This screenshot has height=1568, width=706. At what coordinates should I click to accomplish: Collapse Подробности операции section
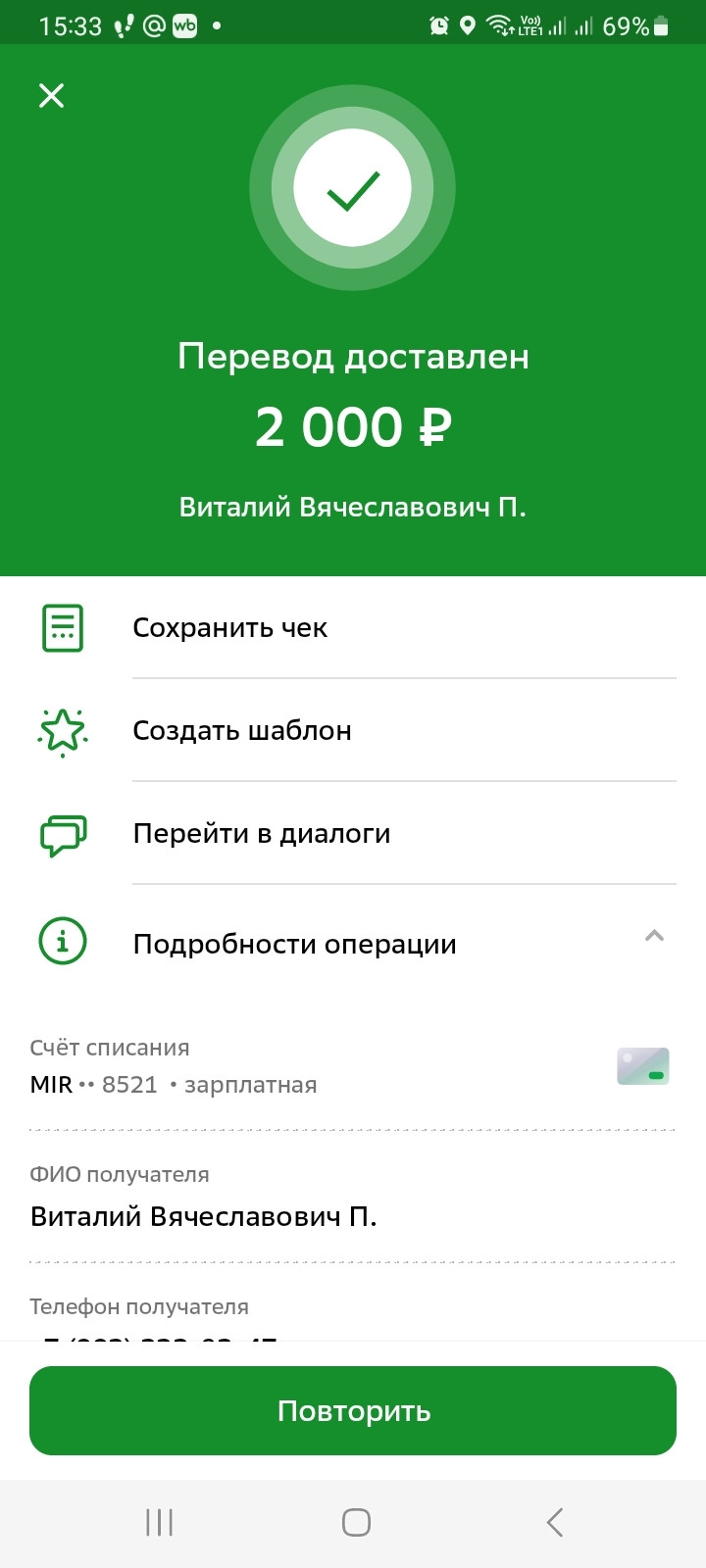coord(654,937)
